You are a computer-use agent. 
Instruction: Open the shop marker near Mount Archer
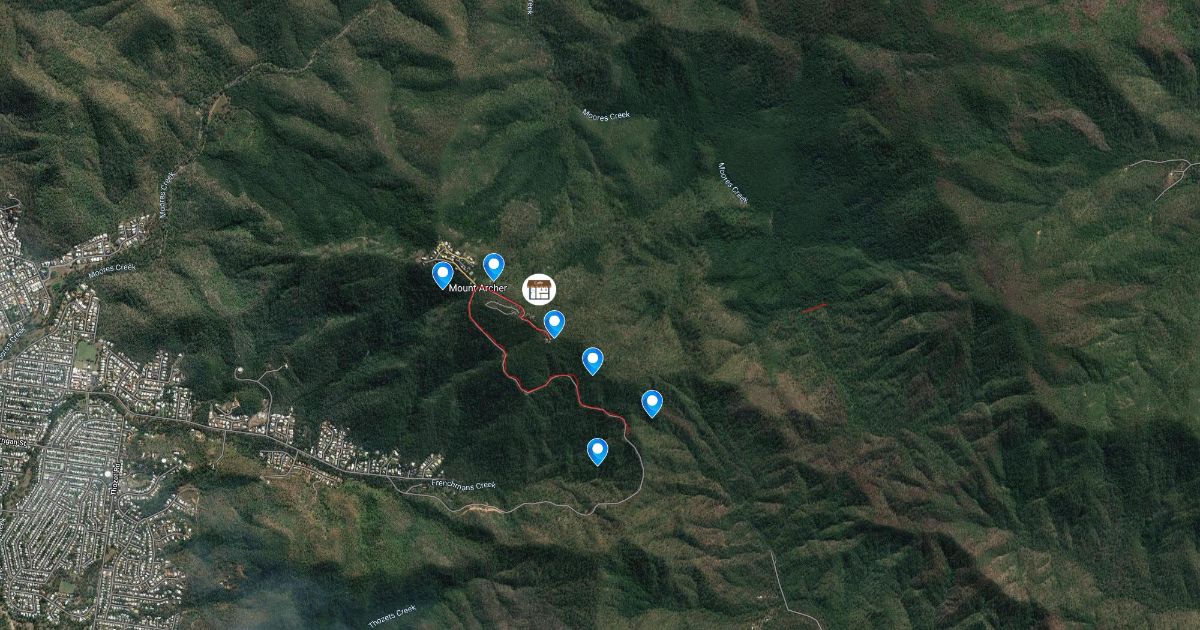pos(539,290)
